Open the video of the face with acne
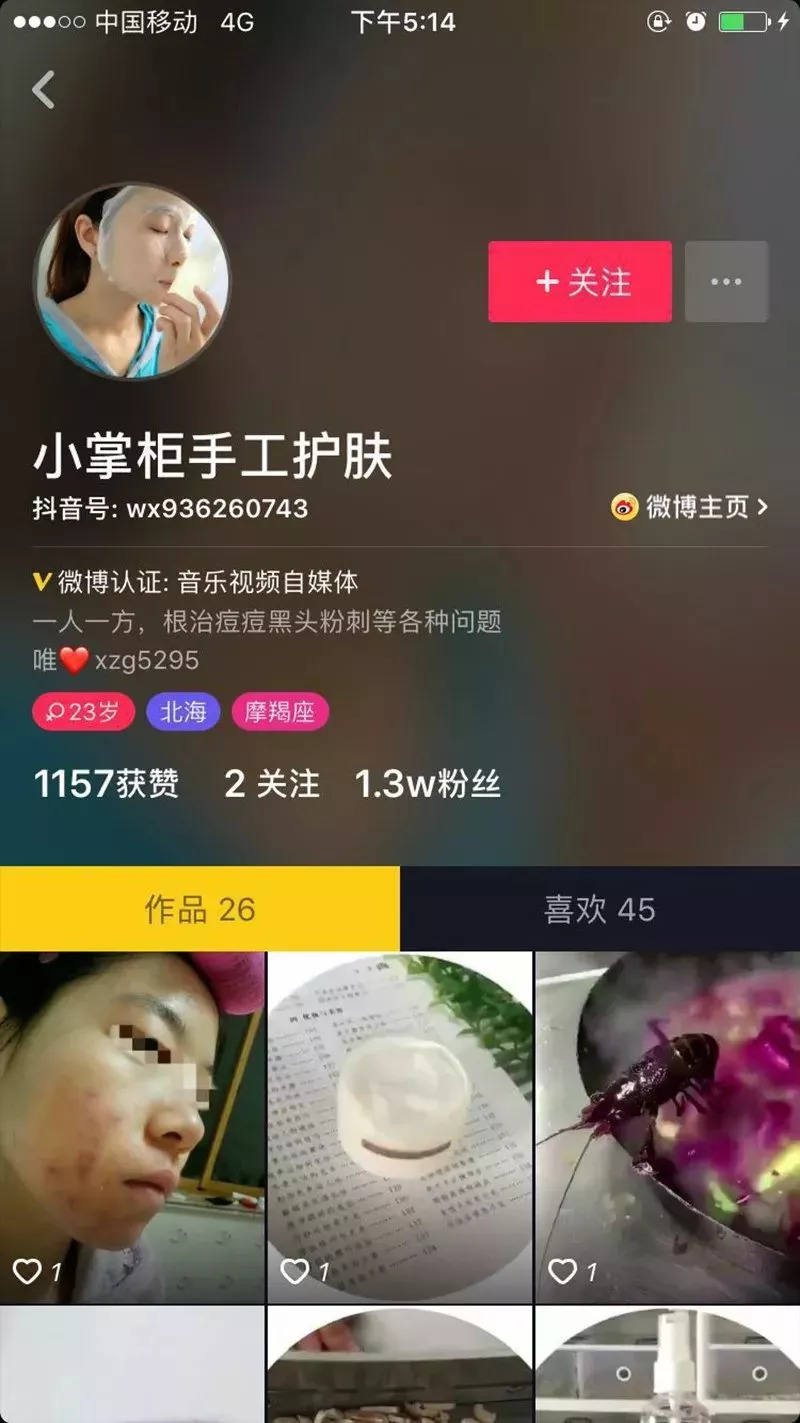The width and height of the screenshot is (800, 1423). [x=132, y=1125]
